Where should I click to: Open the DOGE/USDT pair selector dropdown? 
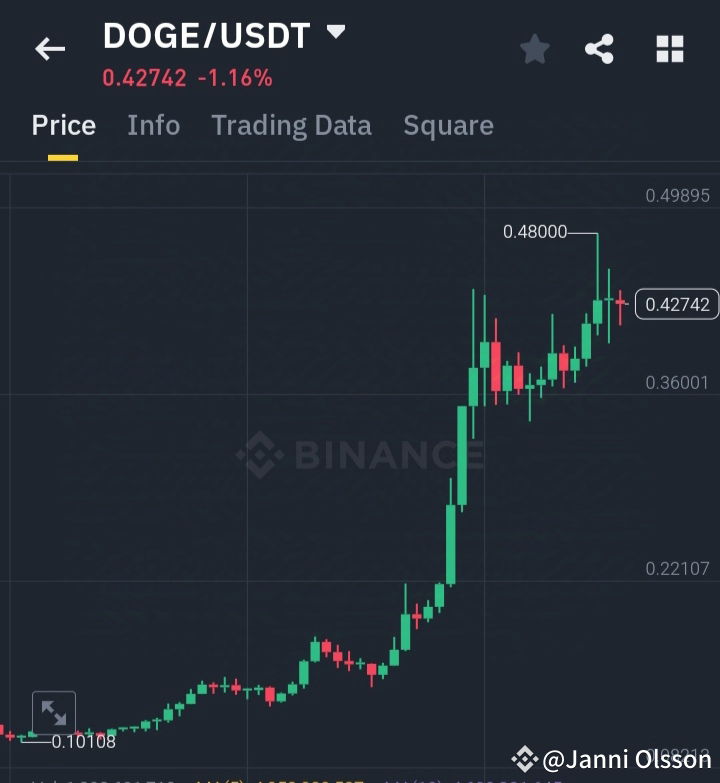point(335,33)
